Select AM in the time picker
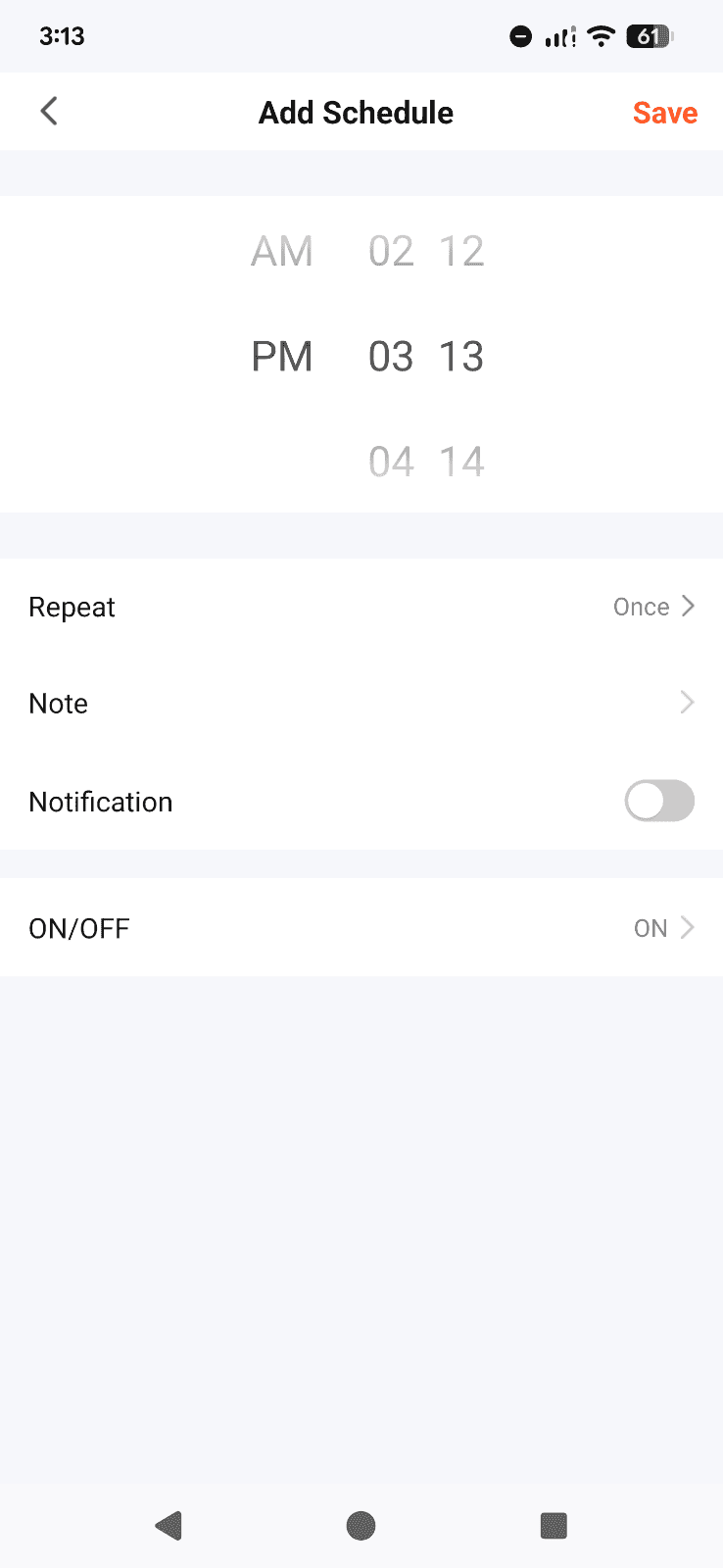 (281, 250)
